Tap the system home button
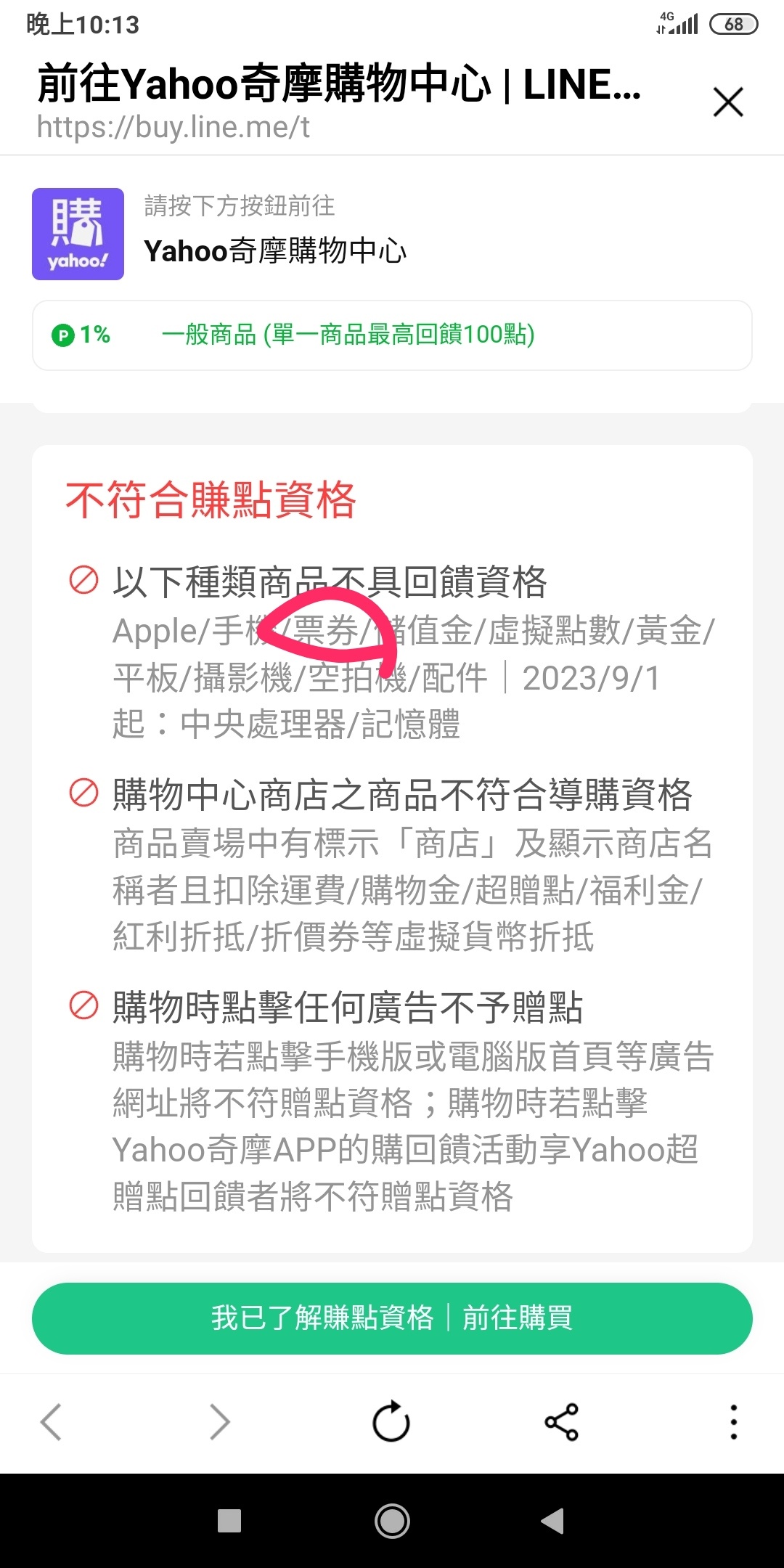The image size is (784, 1568). pyautogui.click(x=392, y=1520)
